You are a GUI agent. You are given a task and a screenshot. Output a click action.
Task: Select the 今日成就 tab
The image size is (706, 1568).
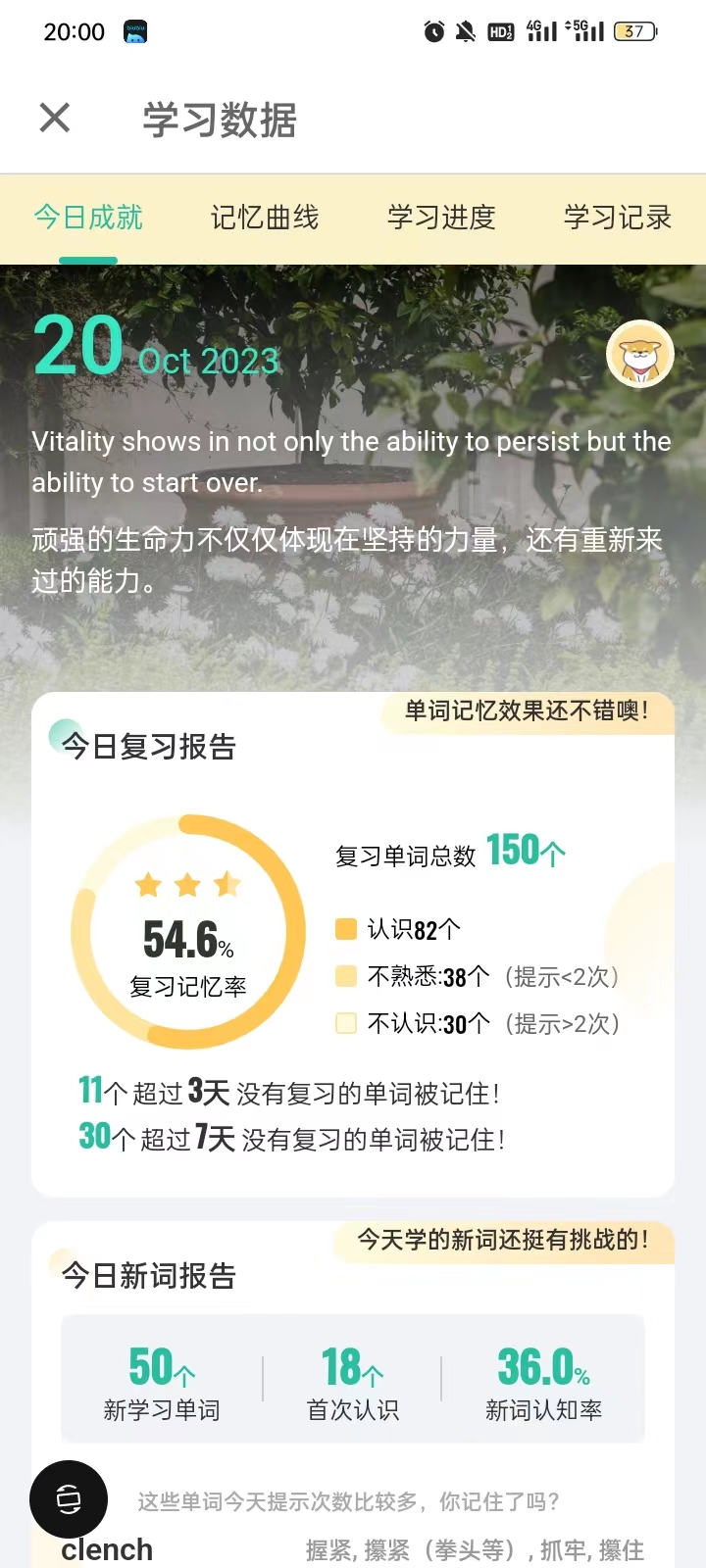click(88, 218)
